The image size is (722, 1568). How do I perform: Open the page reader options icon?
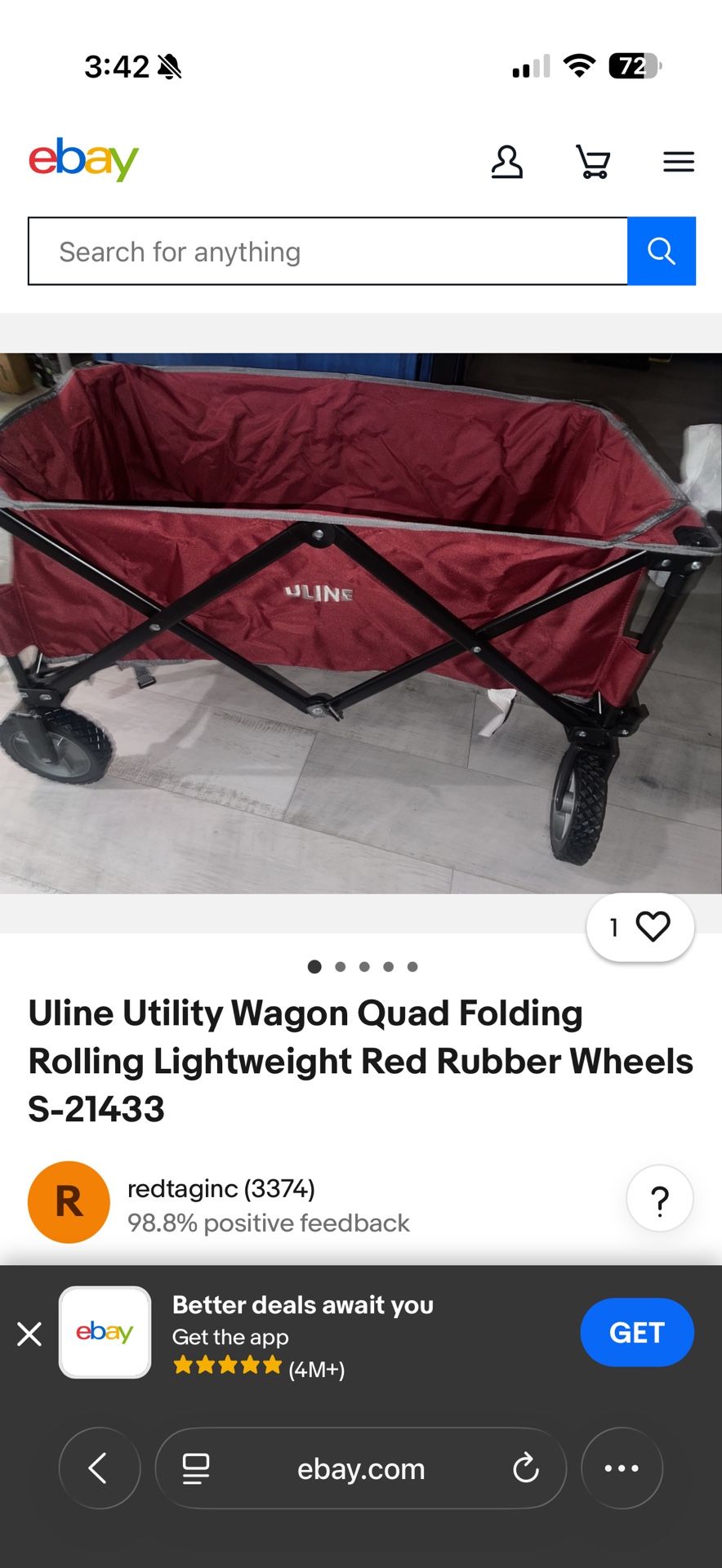[195, 1468]
